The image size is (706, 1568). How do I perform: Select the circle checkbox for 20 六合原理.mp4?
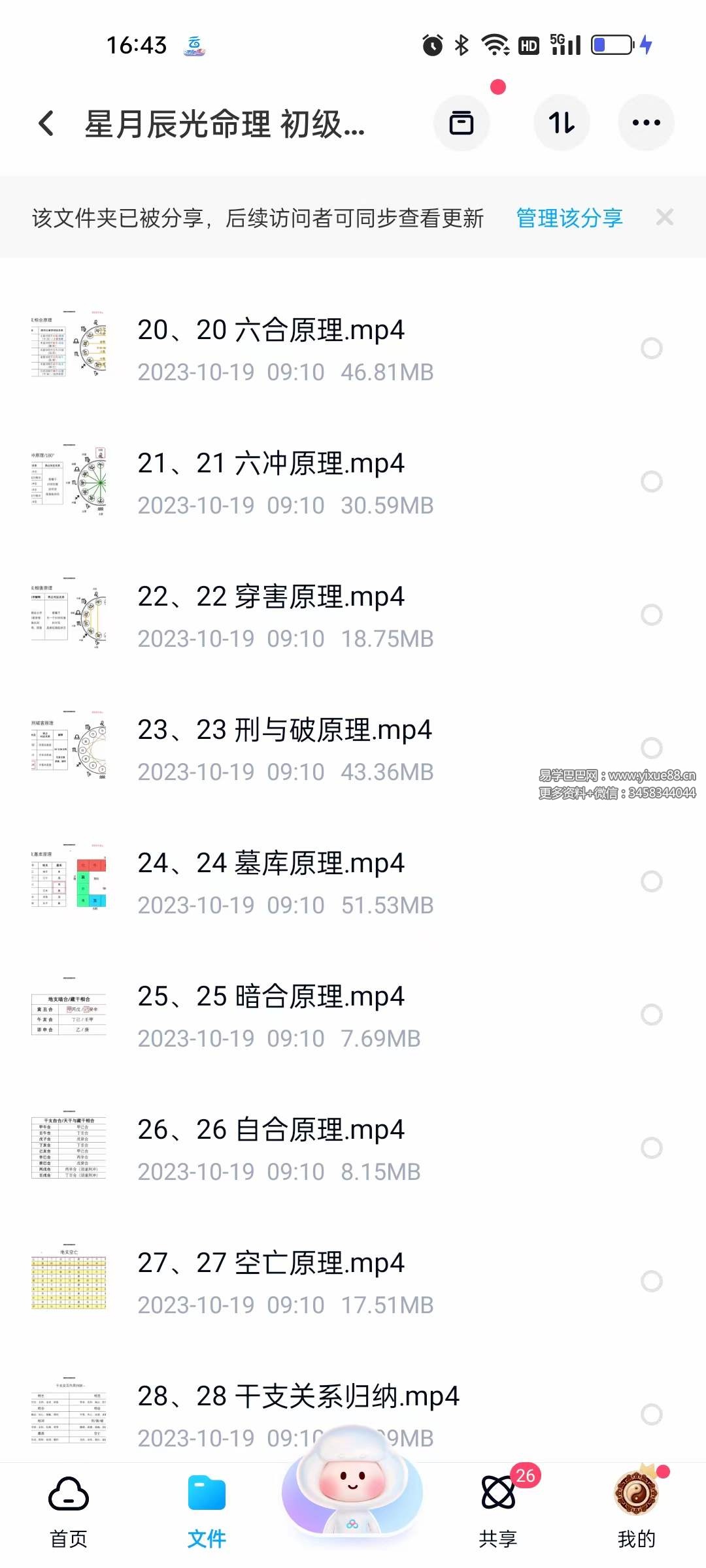coord(652,348)
